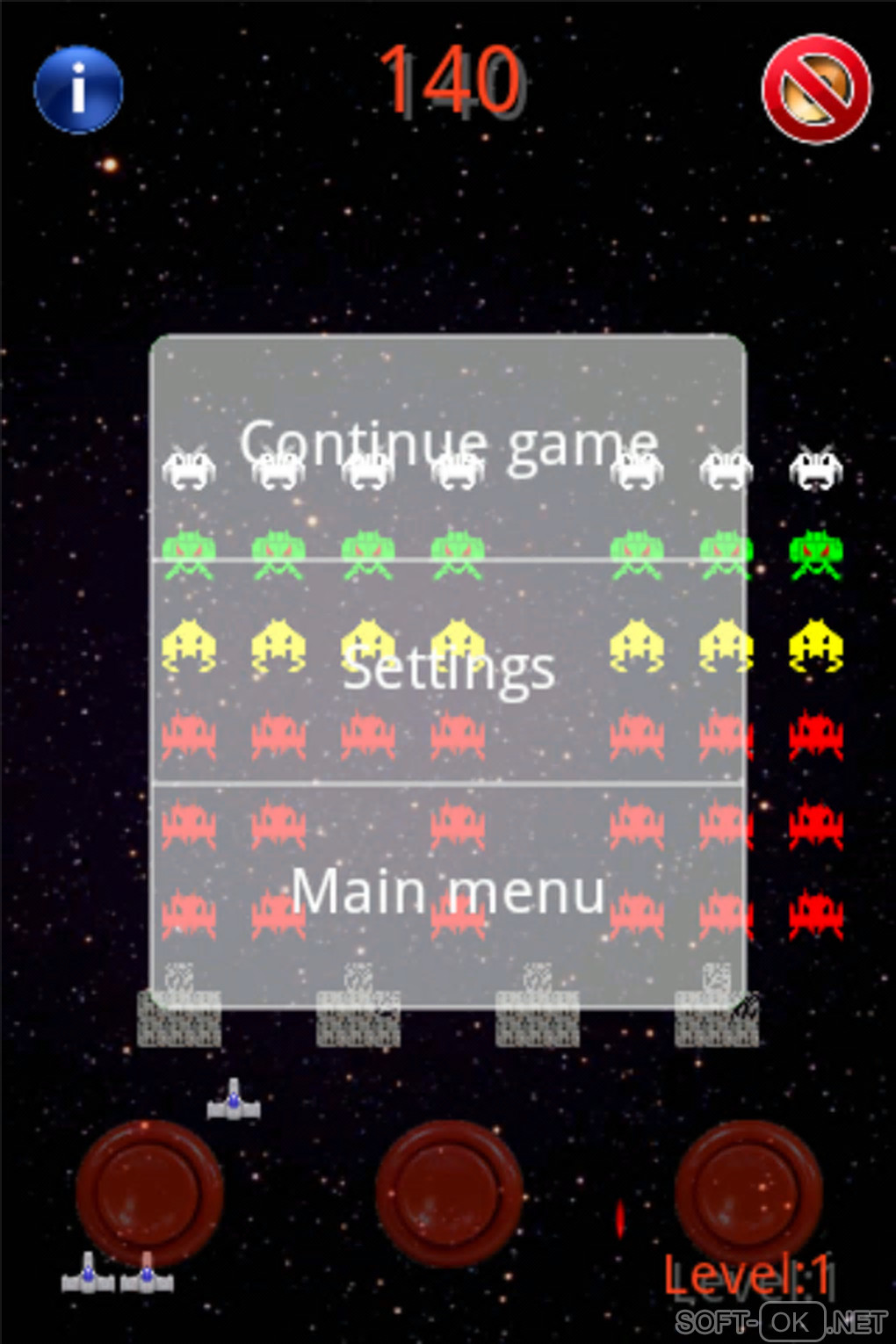This screenshot has width=896, height=1344.
Task: Tap the red mute sound icon
Action: point(816,89)
